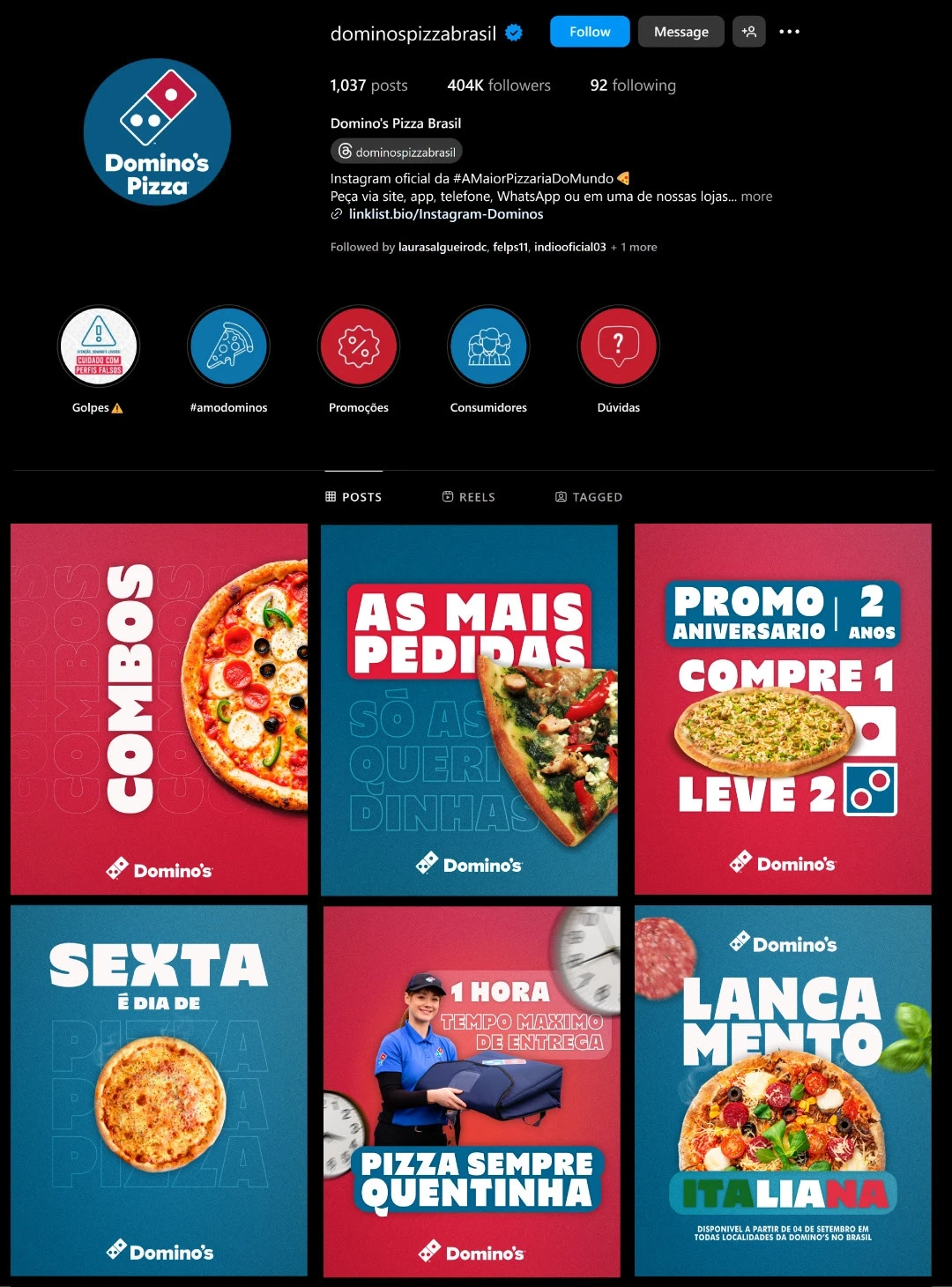The height and width of the screenshot is (1287, 952).
Task: Open the Promoções highlight
Action: click(359, 346)
